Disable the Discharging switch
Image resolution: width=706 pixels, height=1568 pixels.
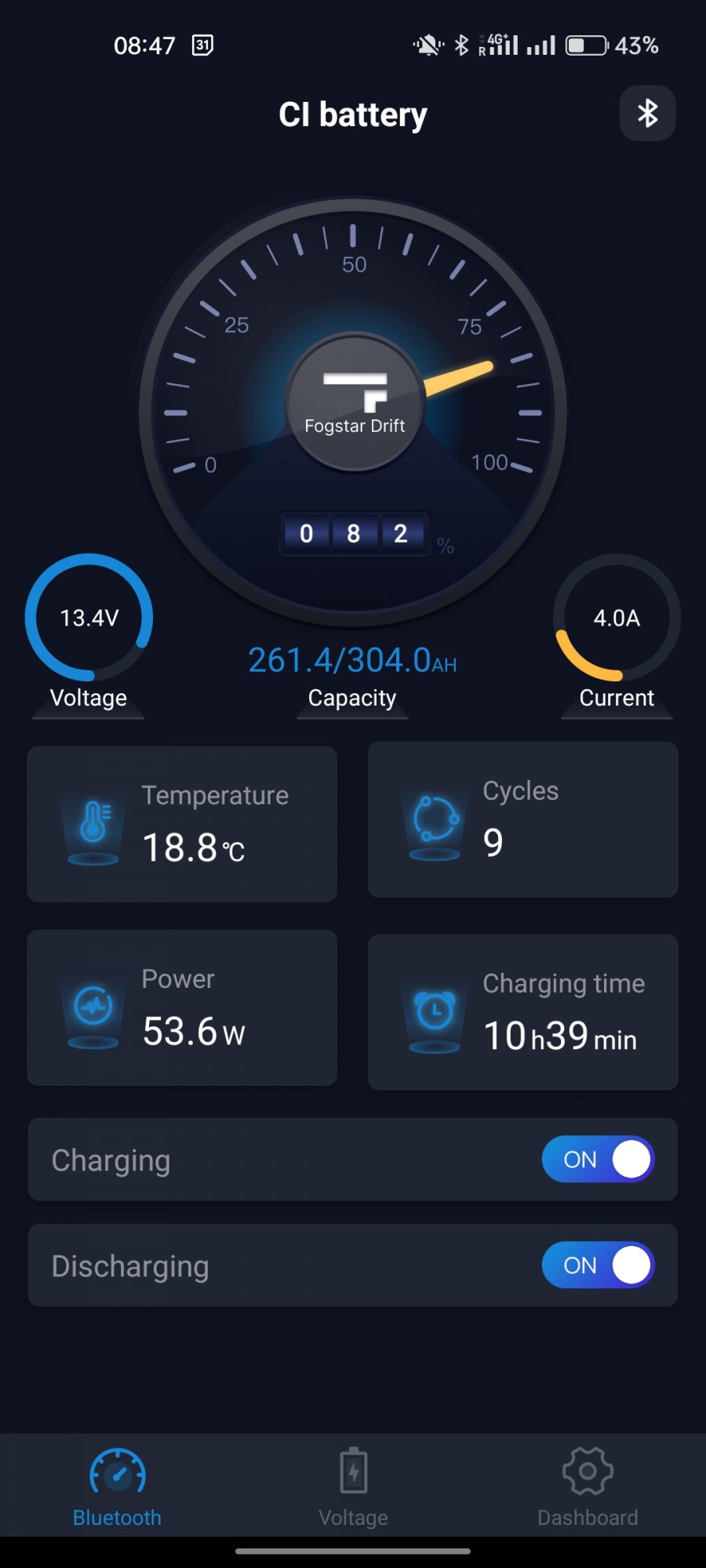pos(598,1265)
